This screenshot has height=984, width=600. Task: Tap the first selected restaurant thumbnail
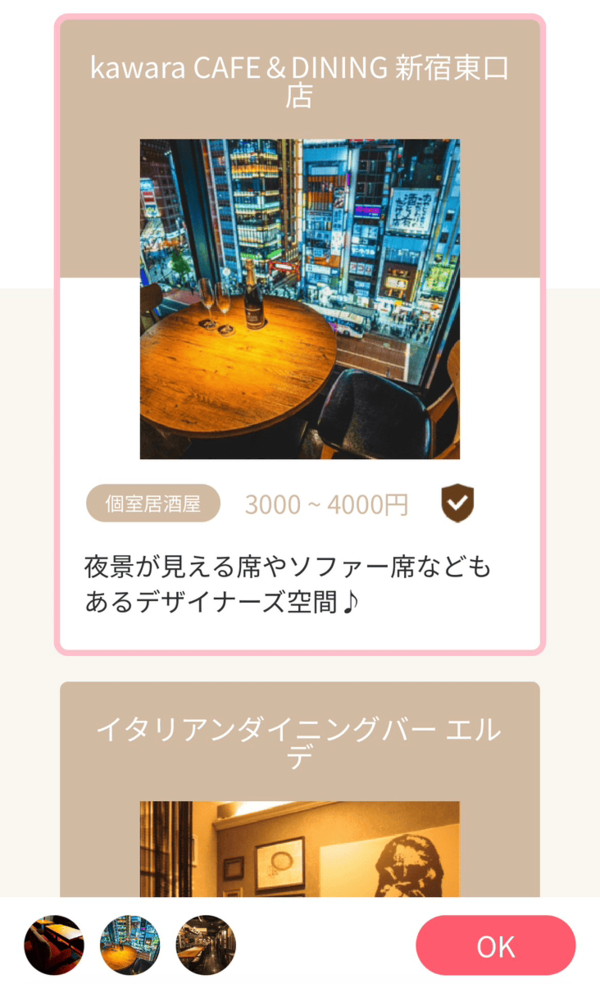click(54, 945)
